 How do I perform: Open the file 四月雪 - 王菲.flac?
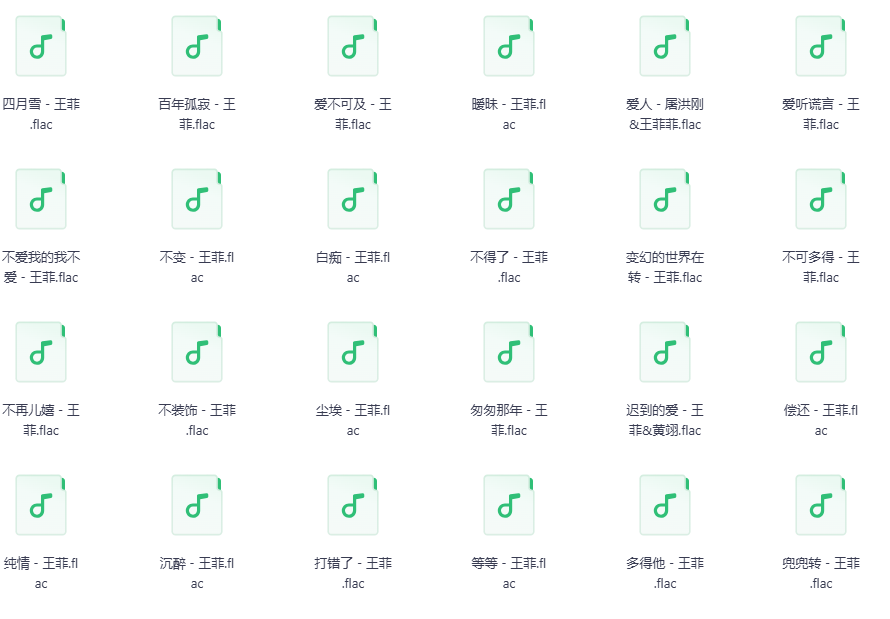pos(41,47)
